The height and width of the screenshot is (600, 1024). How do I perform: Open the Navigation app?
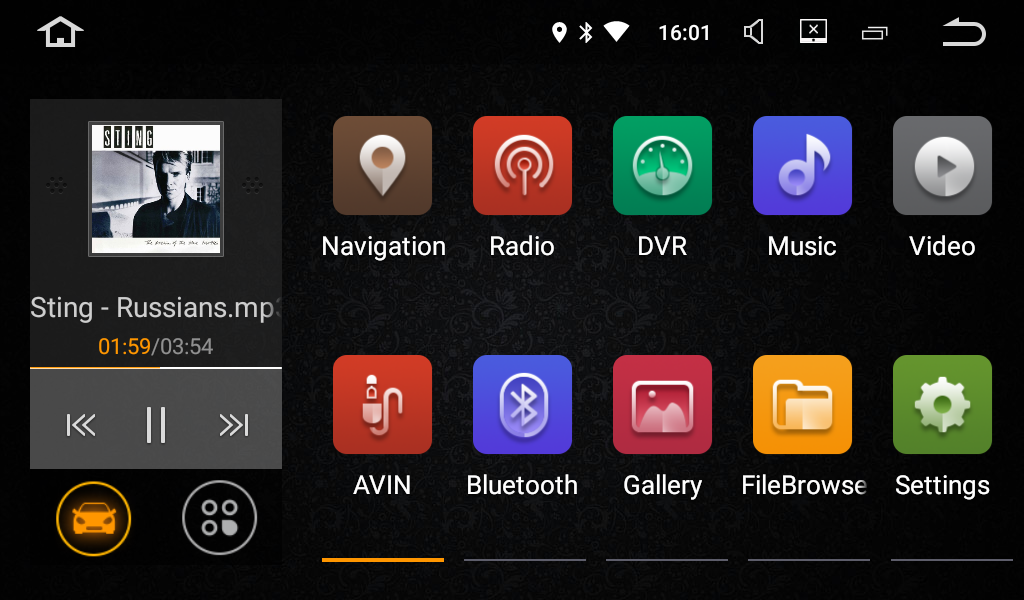[382, 165]
